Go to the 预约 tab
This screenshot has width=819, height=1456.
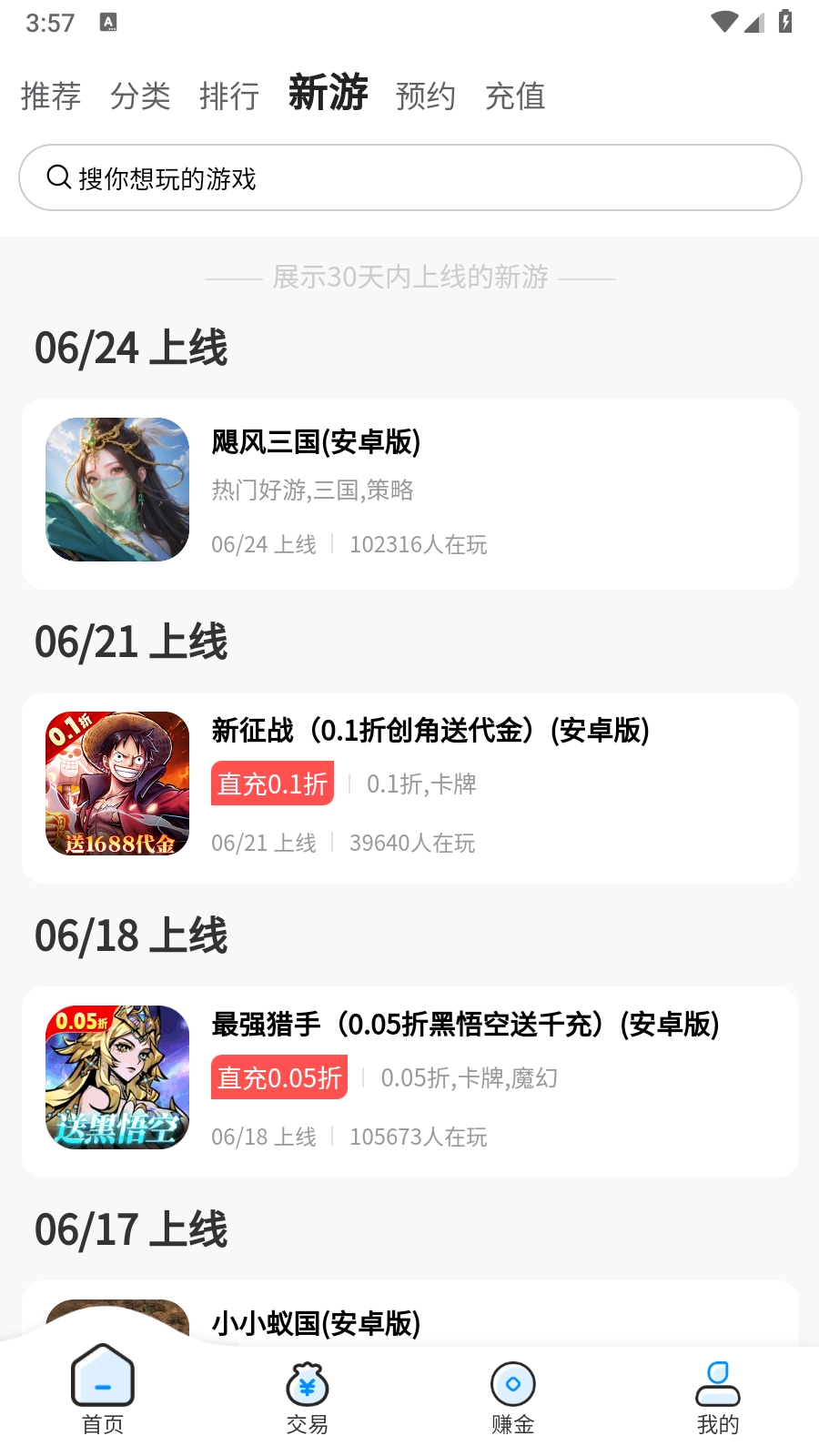[426, 96]
